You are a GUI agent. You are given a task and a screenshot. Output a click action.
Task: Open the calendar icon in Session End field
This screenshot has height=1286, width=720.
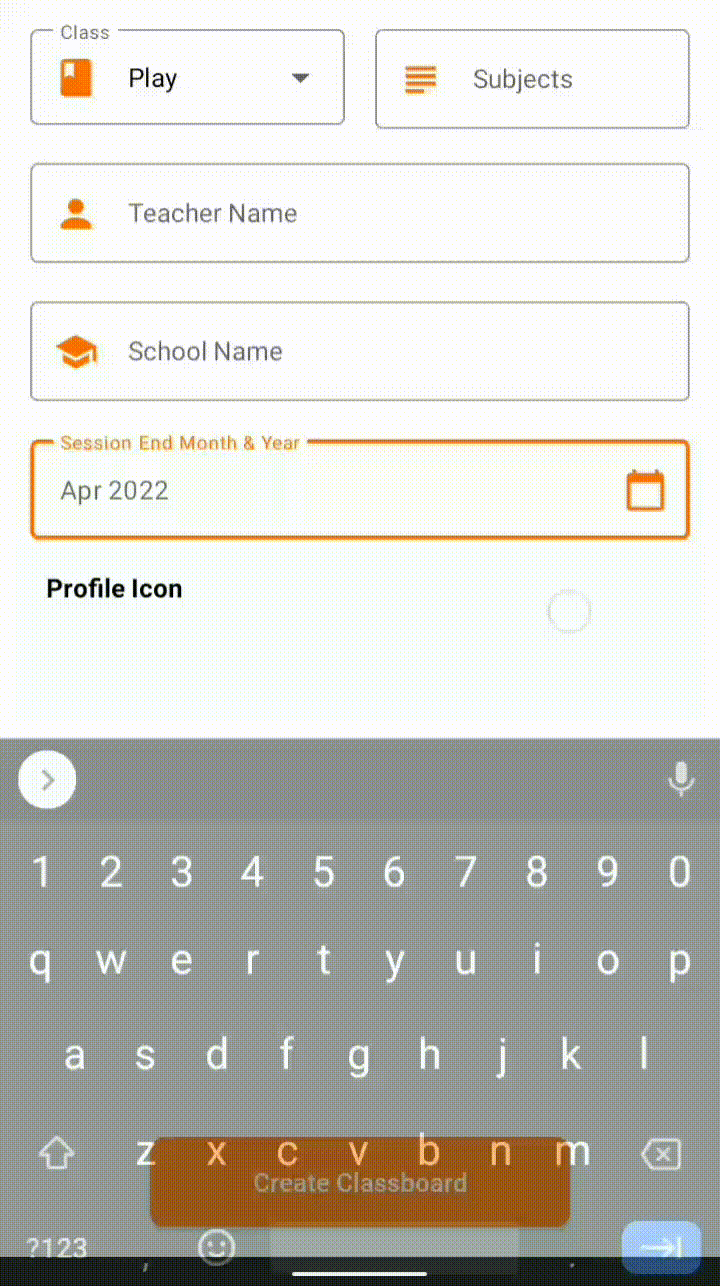coord(645,490)
